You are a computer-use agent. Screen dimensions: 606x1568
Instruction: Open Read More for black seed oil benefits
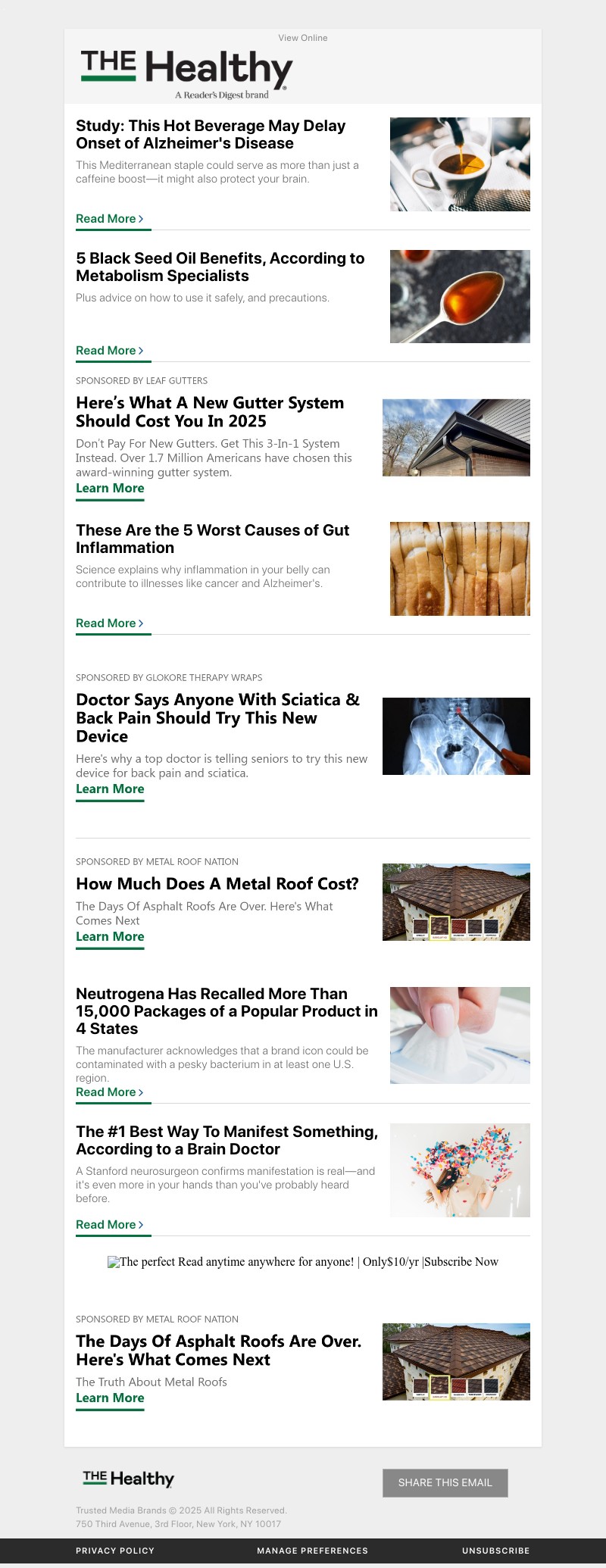tap(109, 351)
